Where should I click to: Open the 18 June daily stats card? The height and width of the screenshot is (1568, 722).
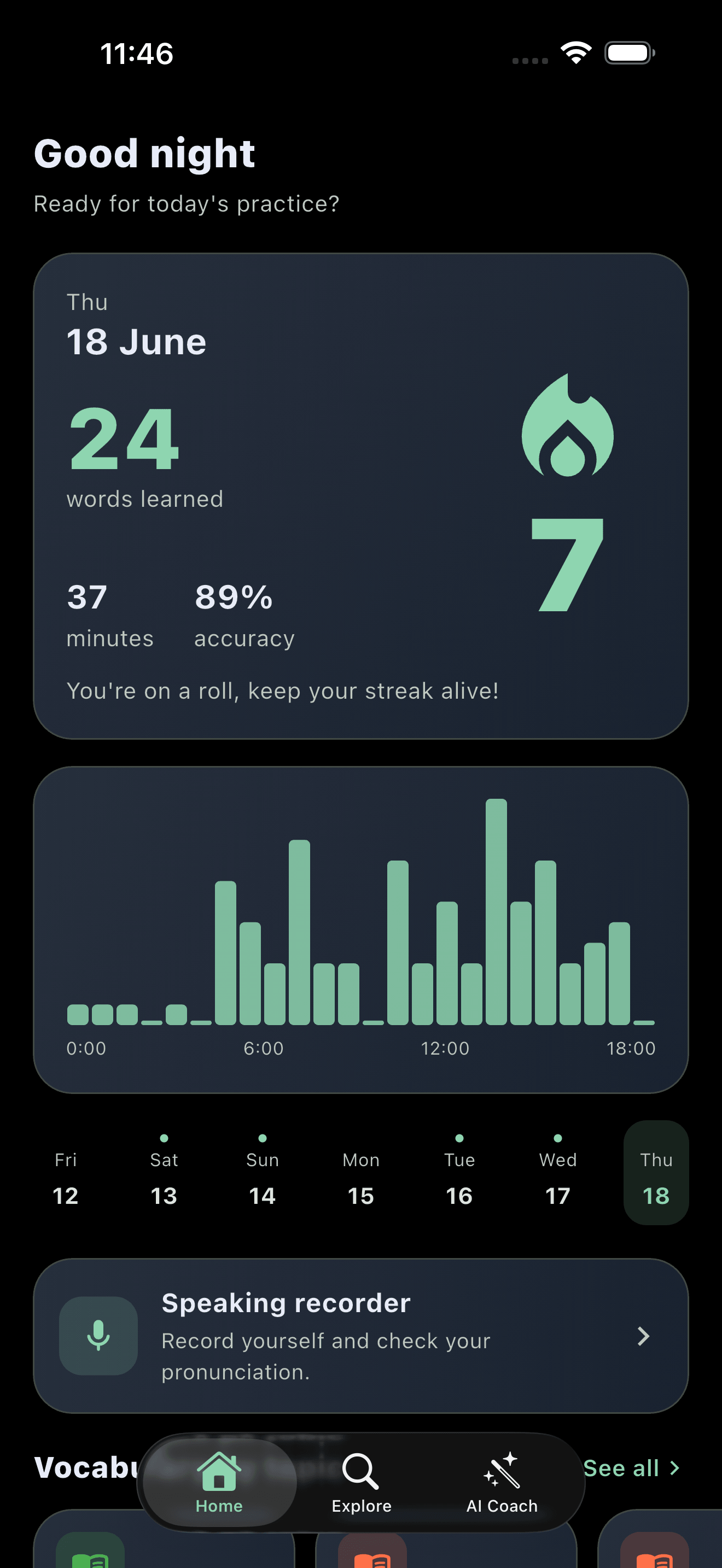pos(361,495)
